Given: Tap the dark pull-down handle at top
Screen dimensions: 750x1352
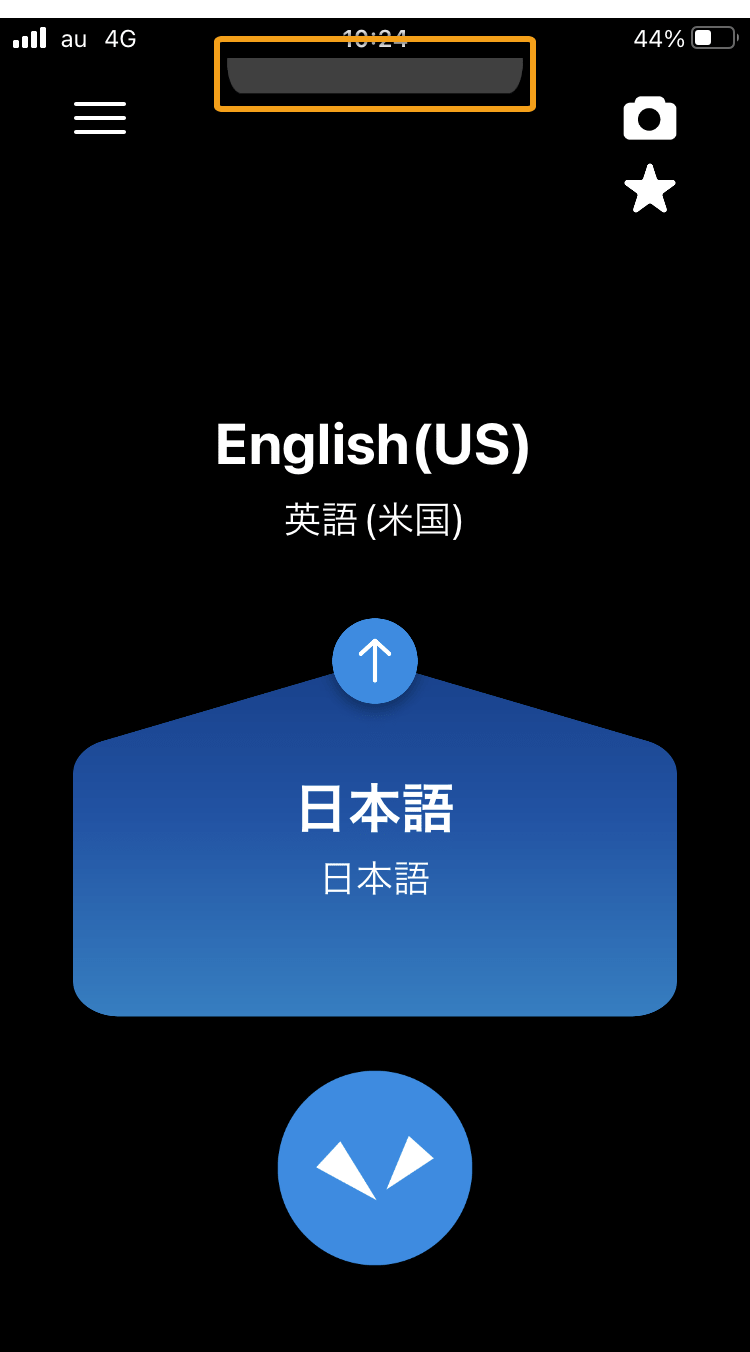Looking at the screenshot, I should (x=375, y=75).
